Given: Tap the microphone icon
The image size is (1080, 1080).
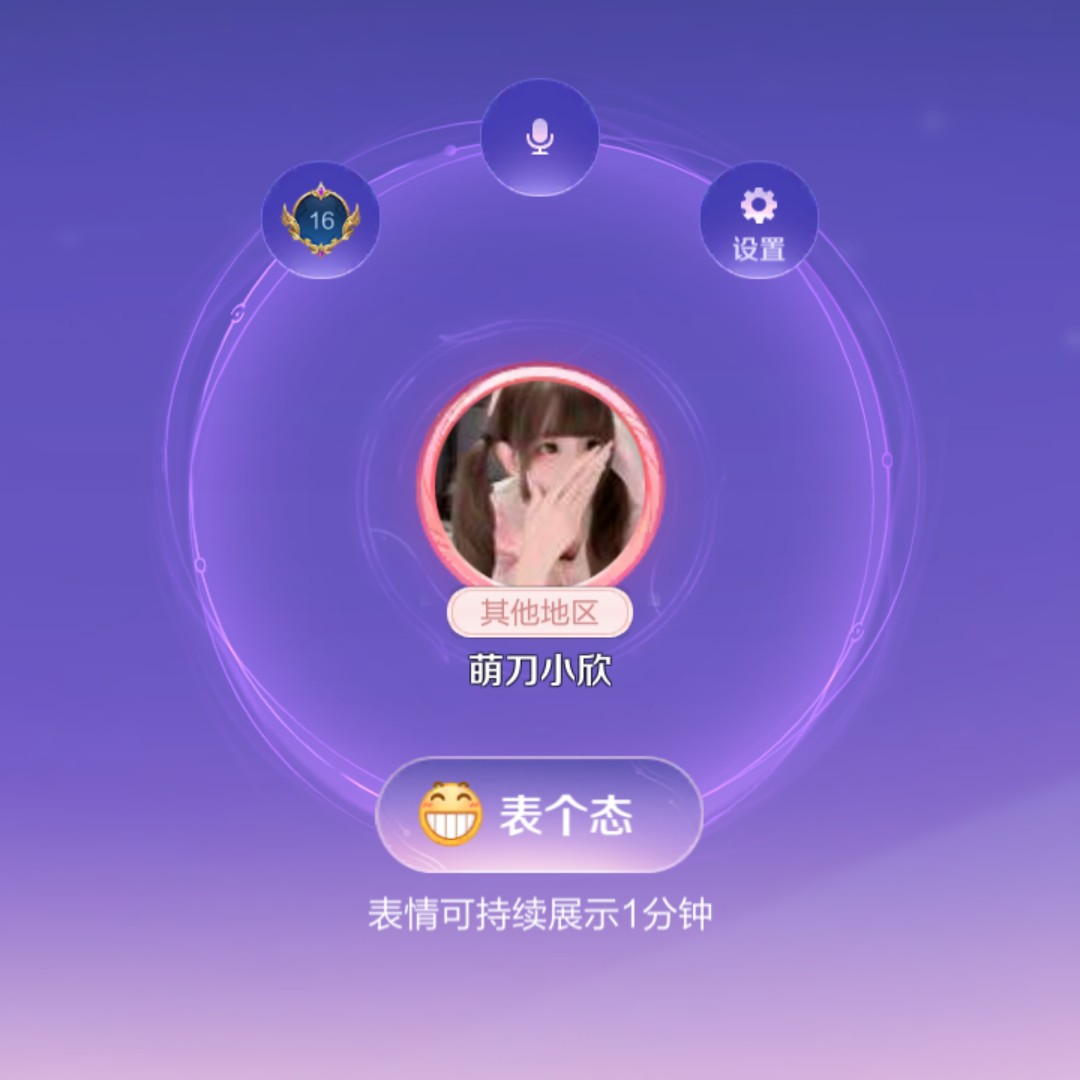Looking at the screenshot, I should (x=540, y=137).
